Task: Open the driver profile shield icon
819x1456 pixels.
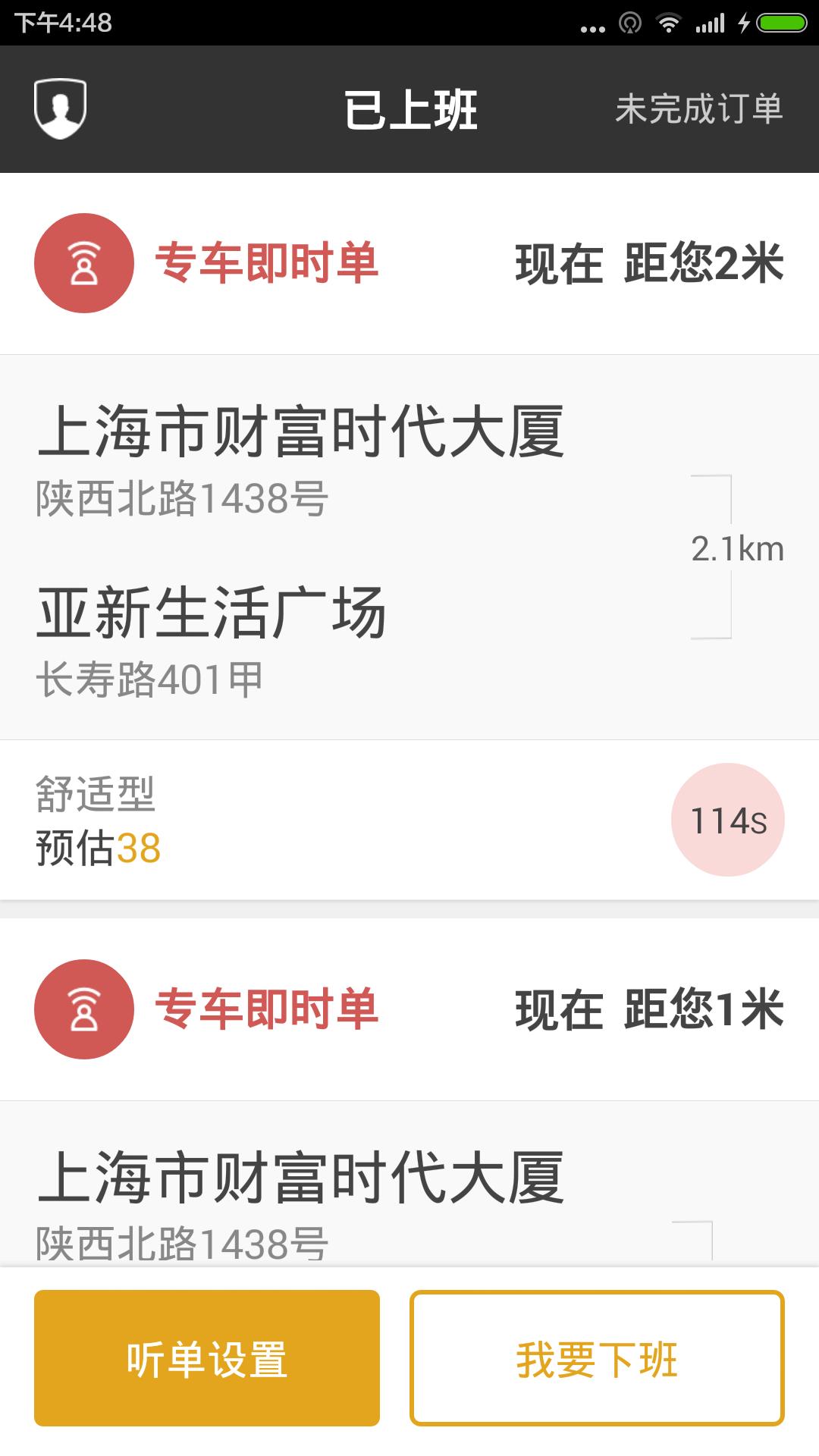Action: [58, 108]
